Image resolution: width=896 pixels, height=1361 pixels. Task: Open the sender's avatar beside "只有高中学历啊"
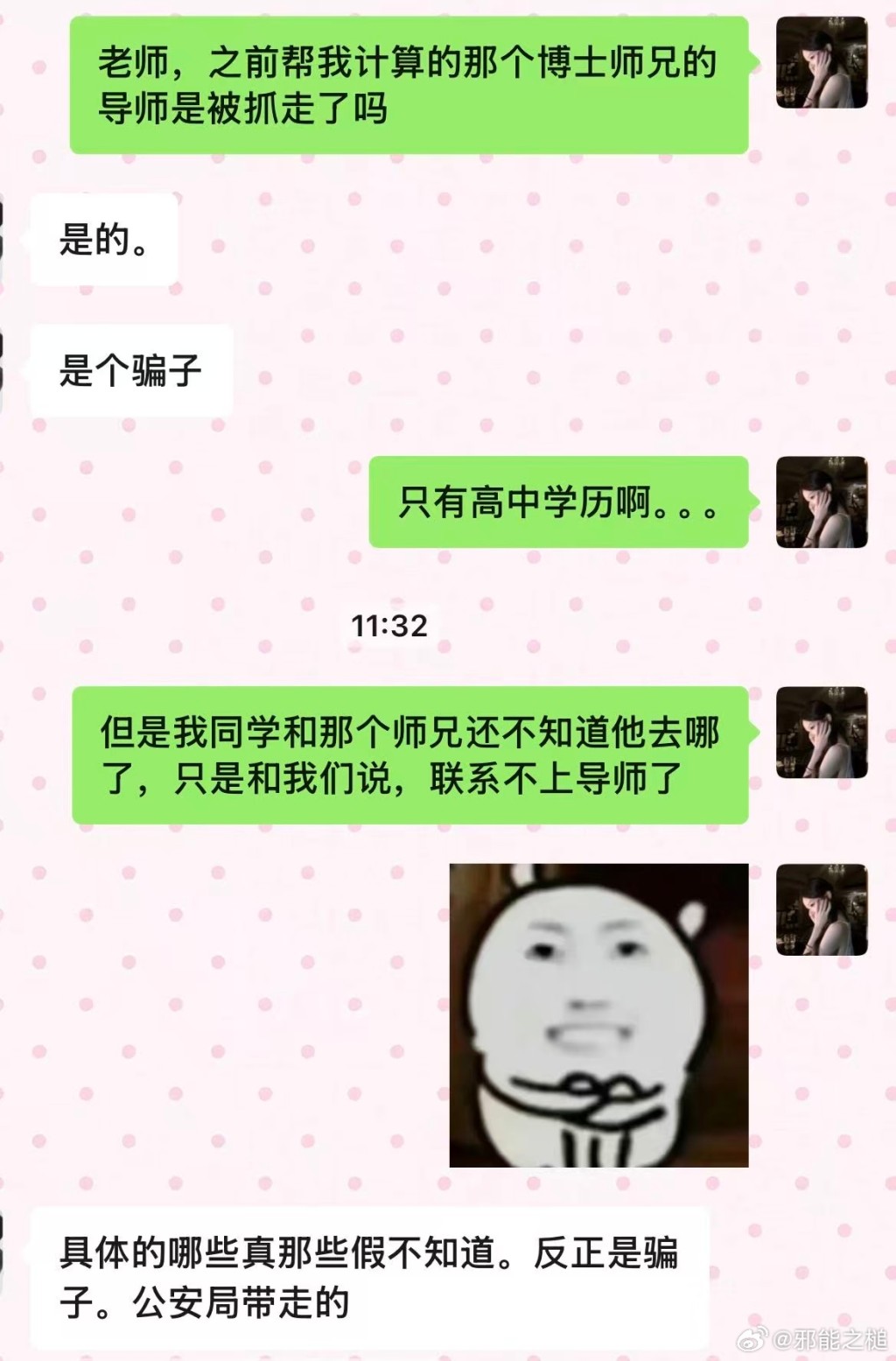point(822,502)
